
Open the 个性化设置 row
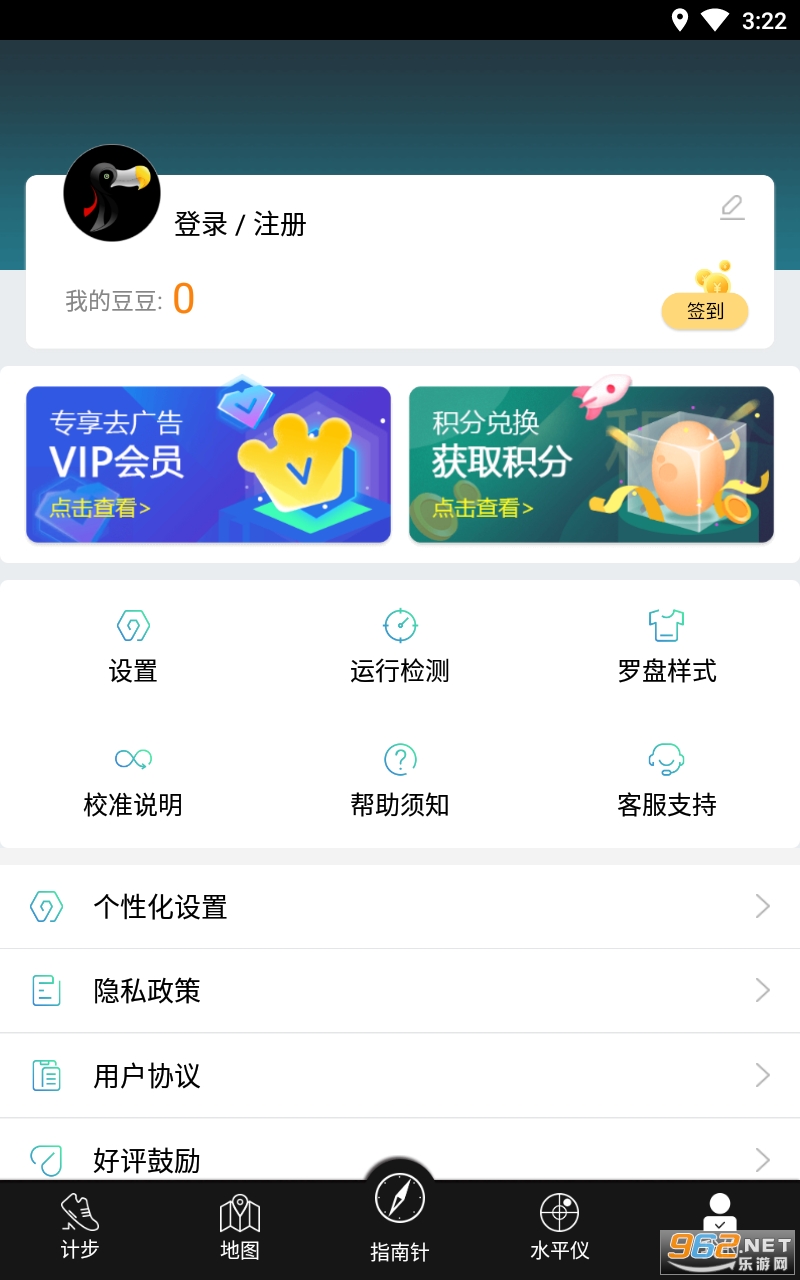400,907
